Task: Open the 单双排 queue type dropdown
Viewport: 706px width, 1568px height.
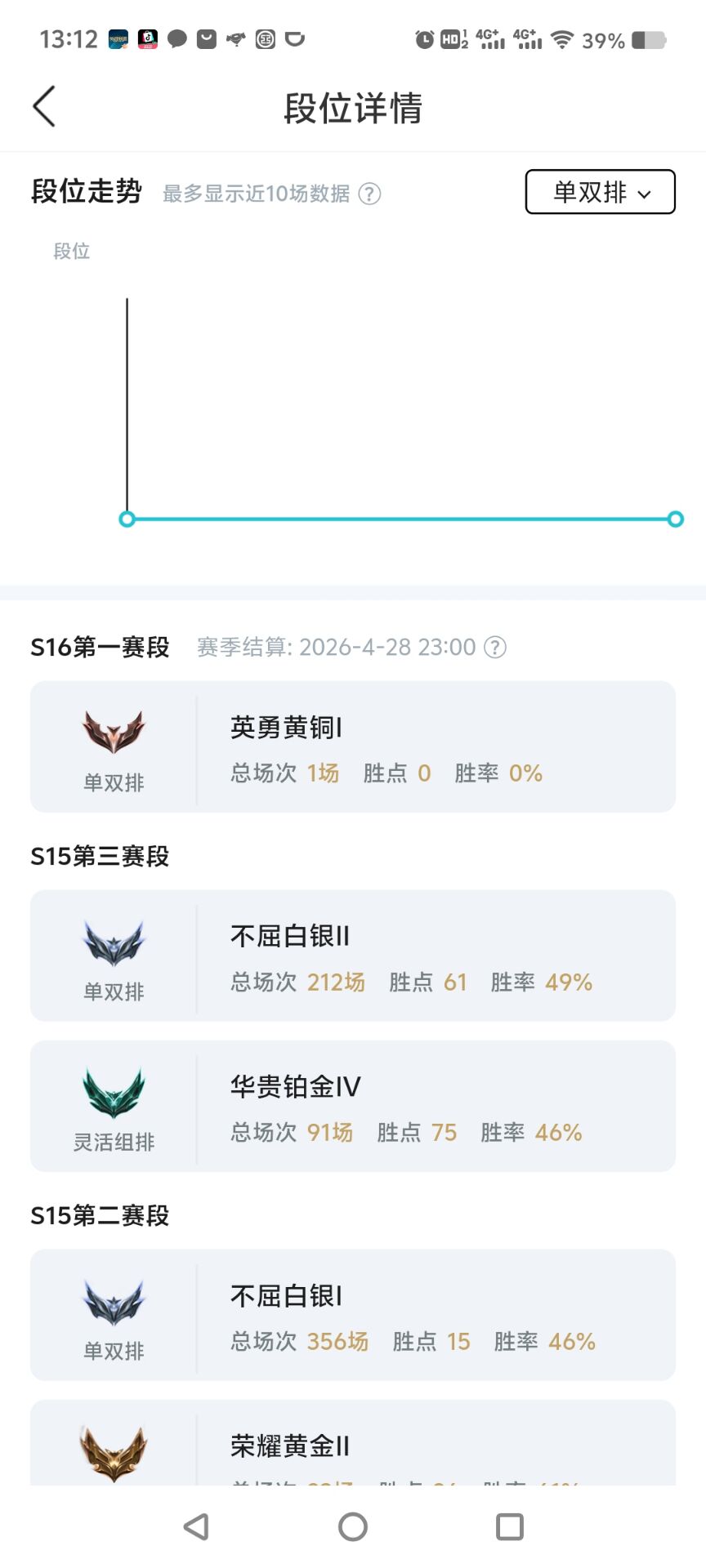Action: [x=600, y=192]
